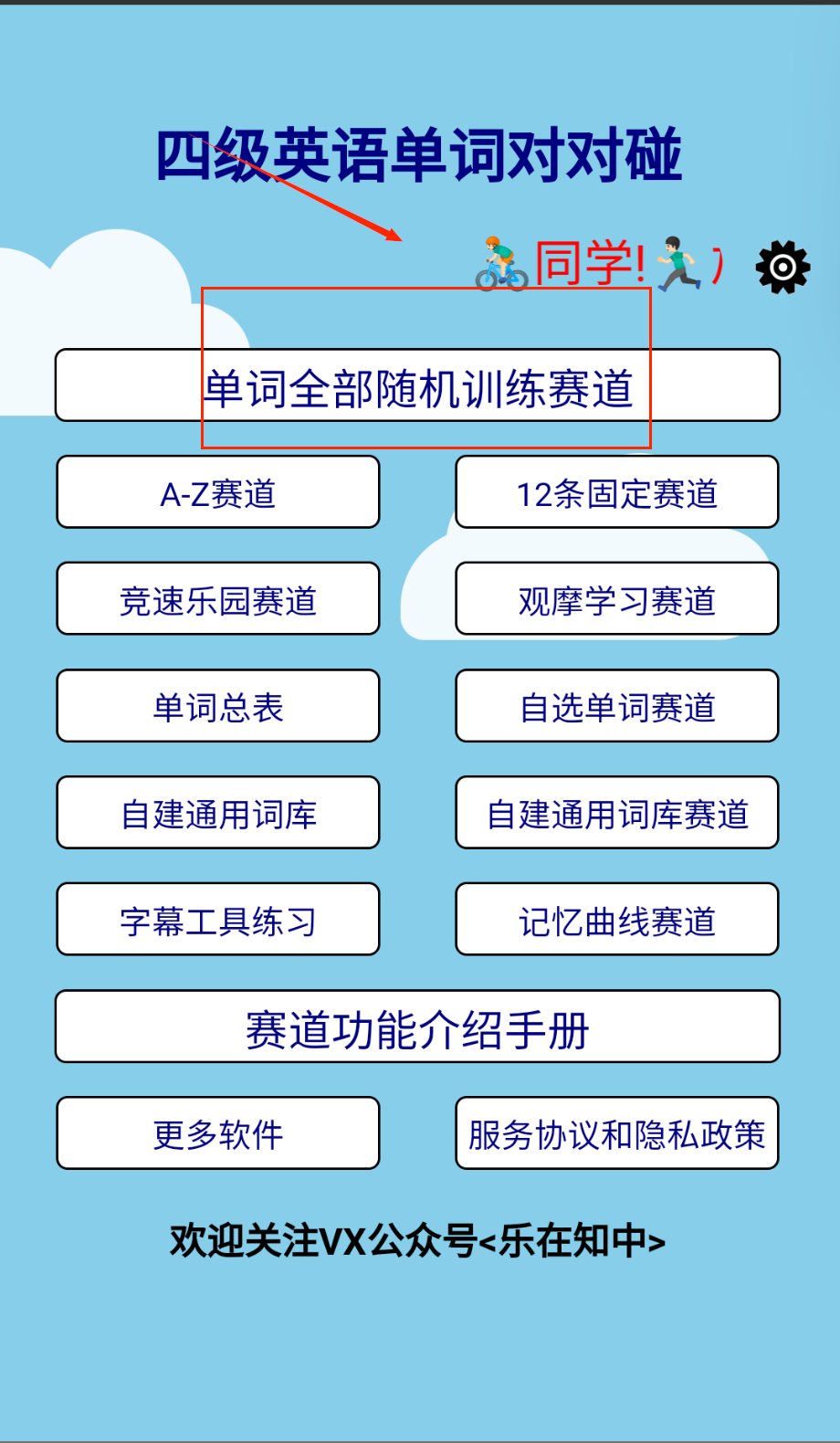Open 观摩学习赛道

pos(616,600)
